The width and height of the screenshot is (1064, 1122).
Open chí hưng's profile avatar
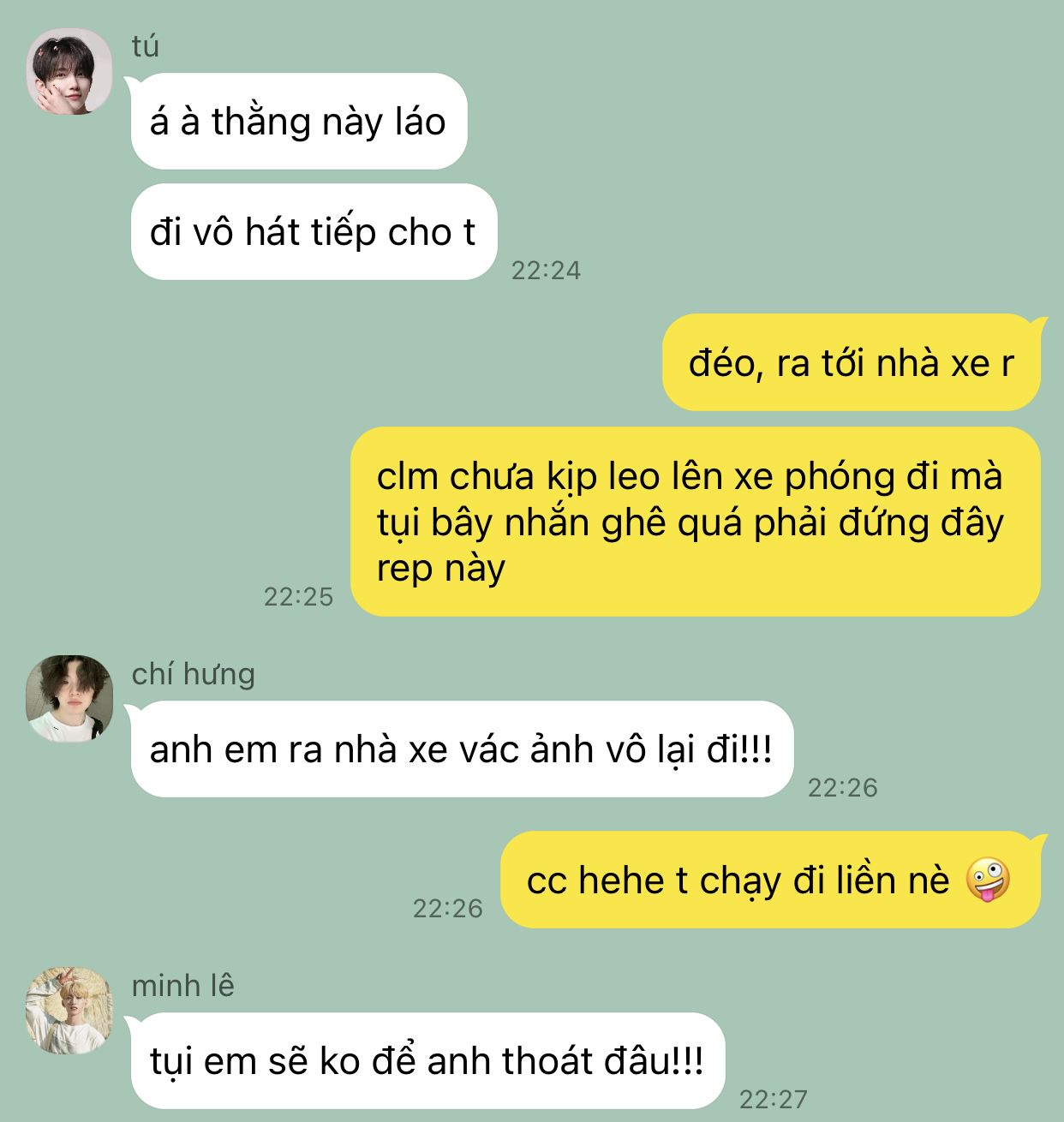(x=69, y=699)
